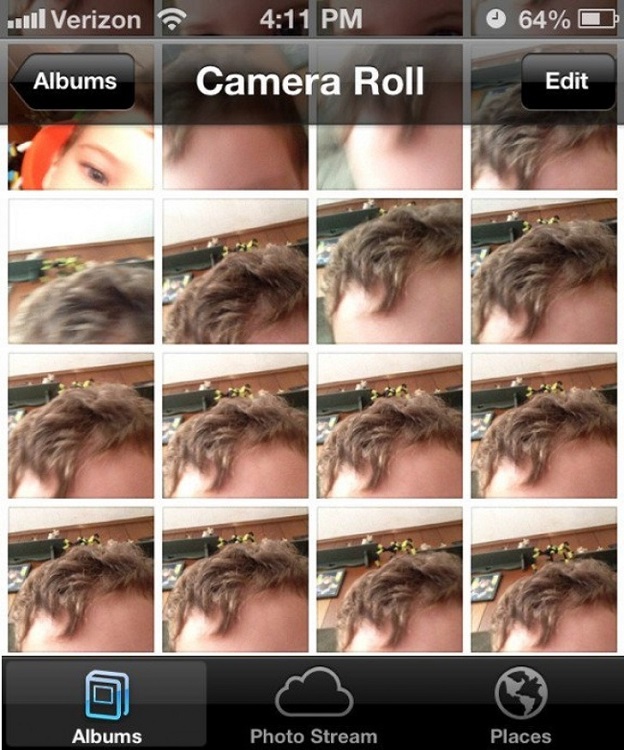The width and height of the screenshot is (624, 750).
Task: Open the blurry hair photo with white ceiling
Action: pyautogui.click(x=81, y=272)
